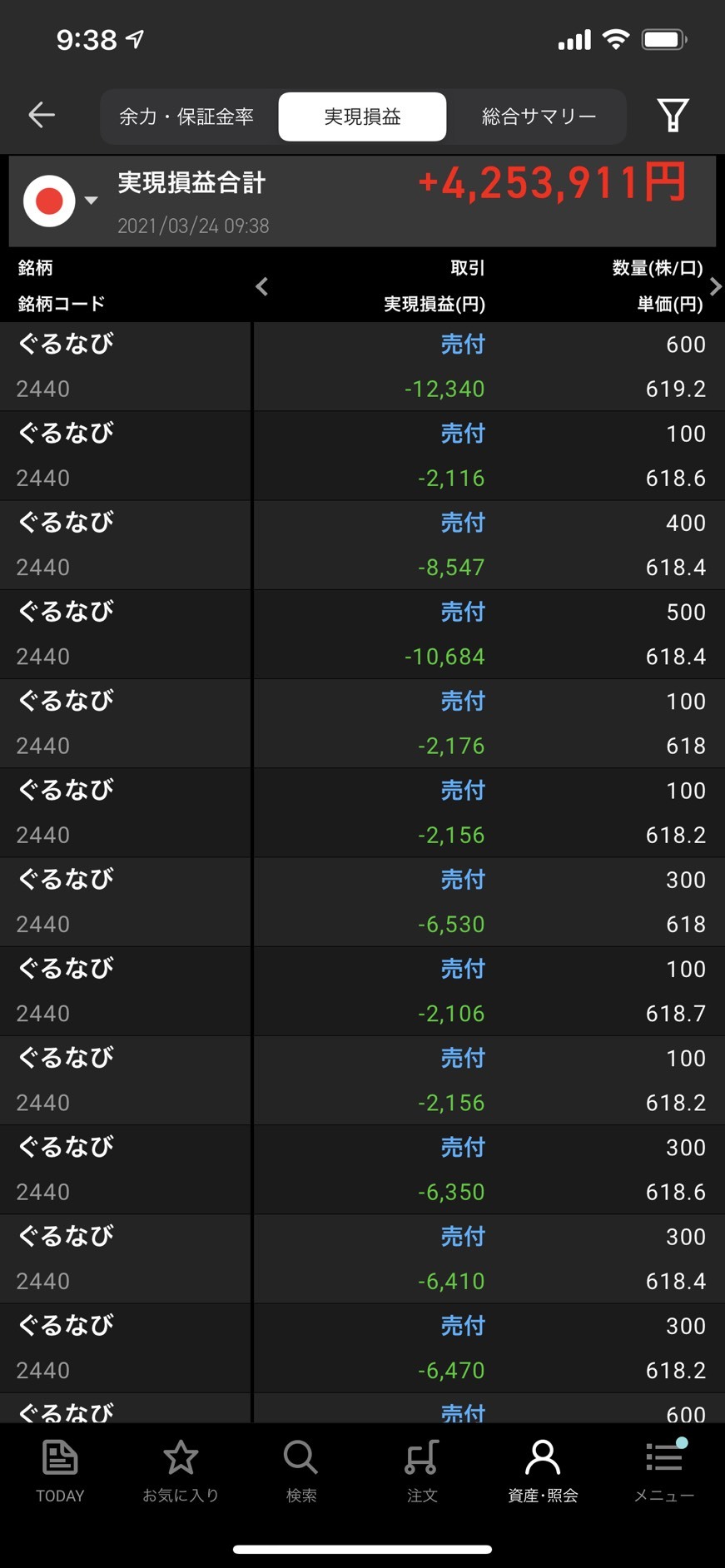The height and width of the screenshot is (1568, 725).
Task: Open the メニュー menu tab
Action: (663, 1471)
